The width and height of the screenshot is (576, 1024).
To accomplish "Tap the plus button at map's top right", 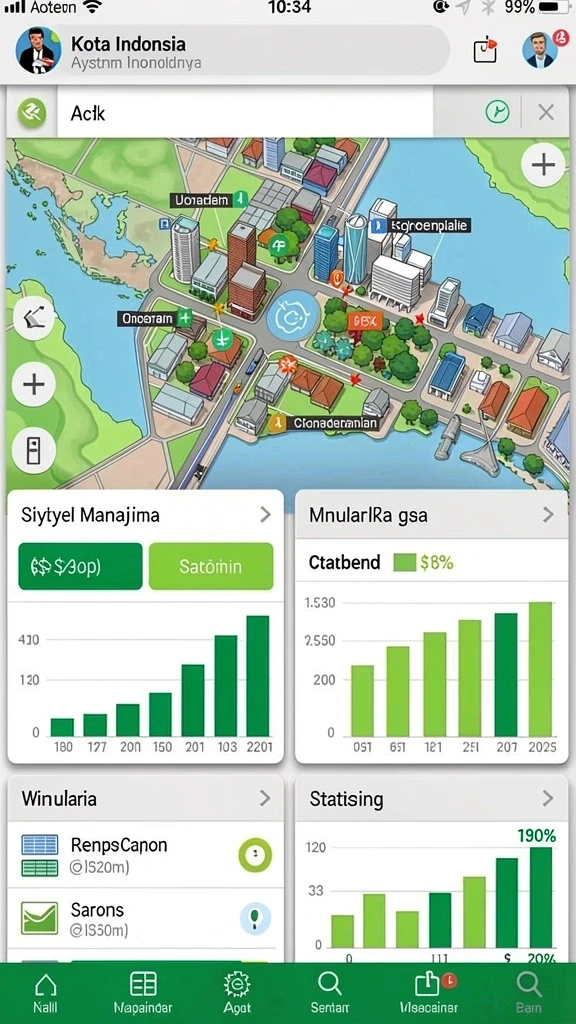I will pos(543,165).
